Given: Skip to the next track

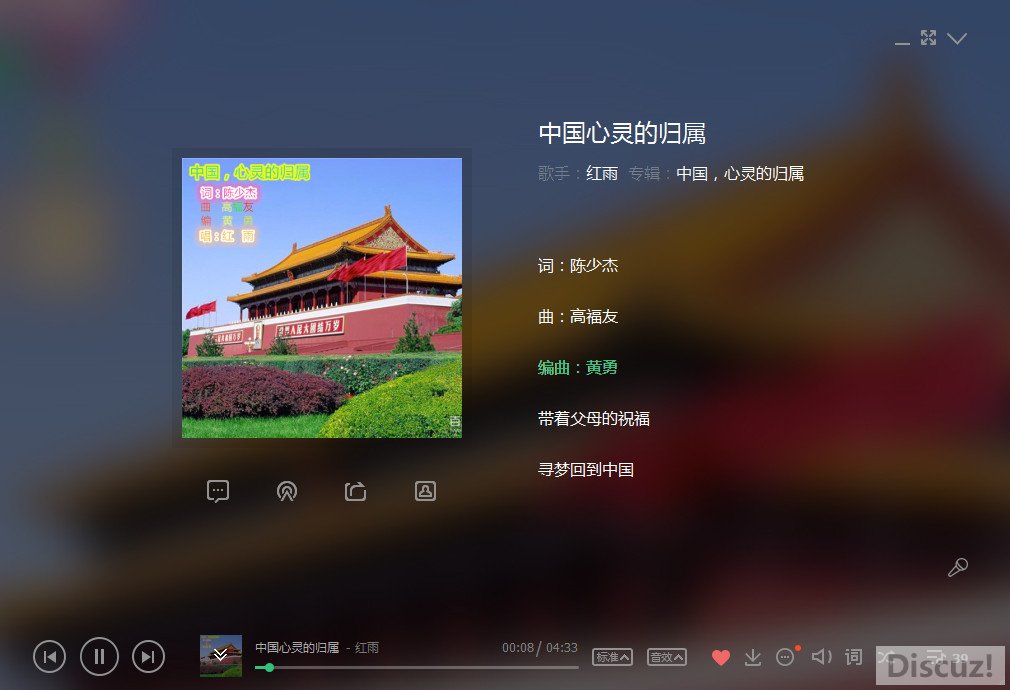Looking at the screenshot, I should coord(148,657).
